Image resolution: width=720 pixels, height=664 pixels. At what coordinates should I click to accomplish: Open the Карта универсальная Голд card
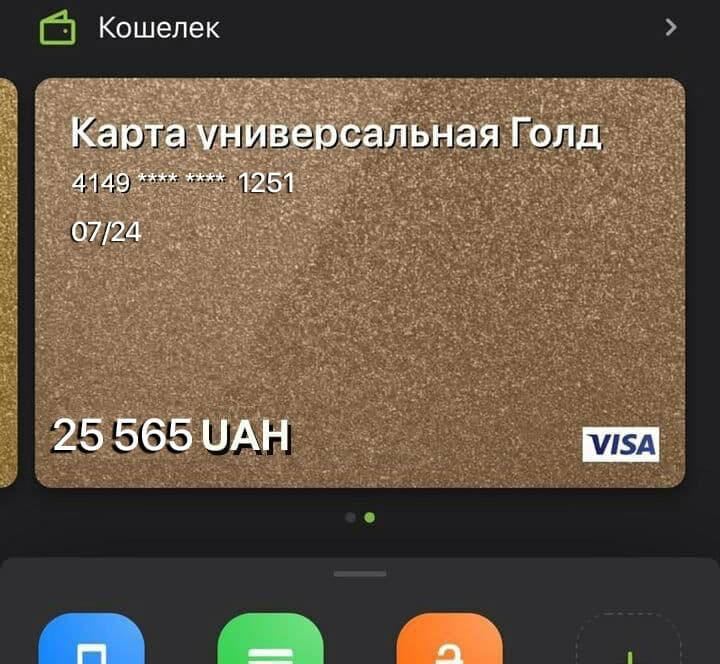click(360, 282)
